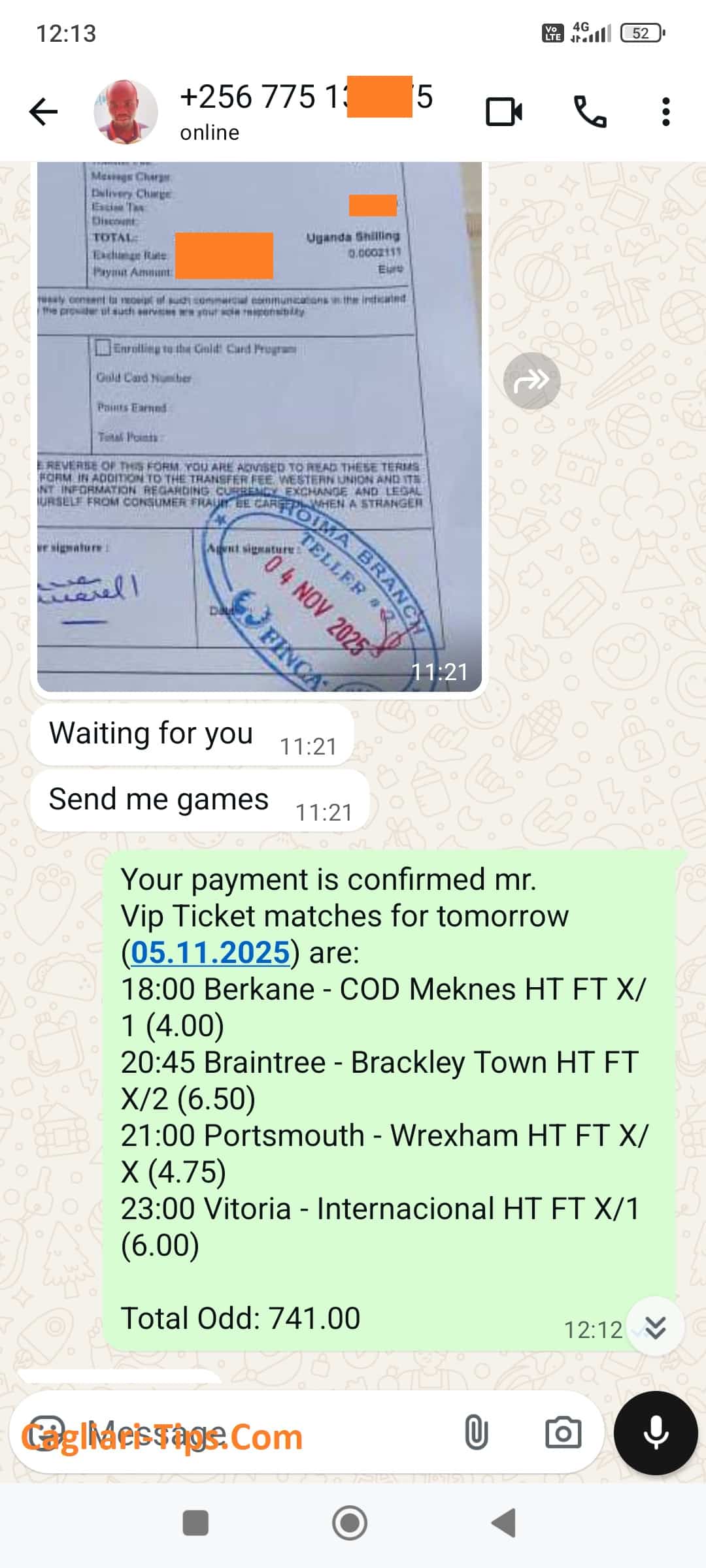Open the camera to take a photo
This screenshot has width=706, height=1568.
point(563,1433)
